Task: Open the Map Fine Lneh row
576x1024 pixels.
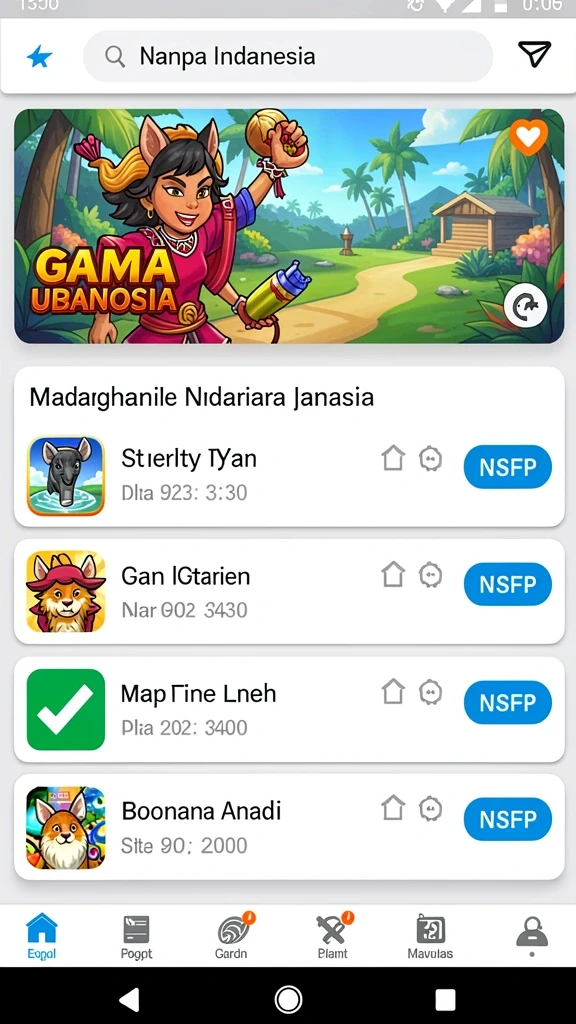Action: [x=289, y=709]
